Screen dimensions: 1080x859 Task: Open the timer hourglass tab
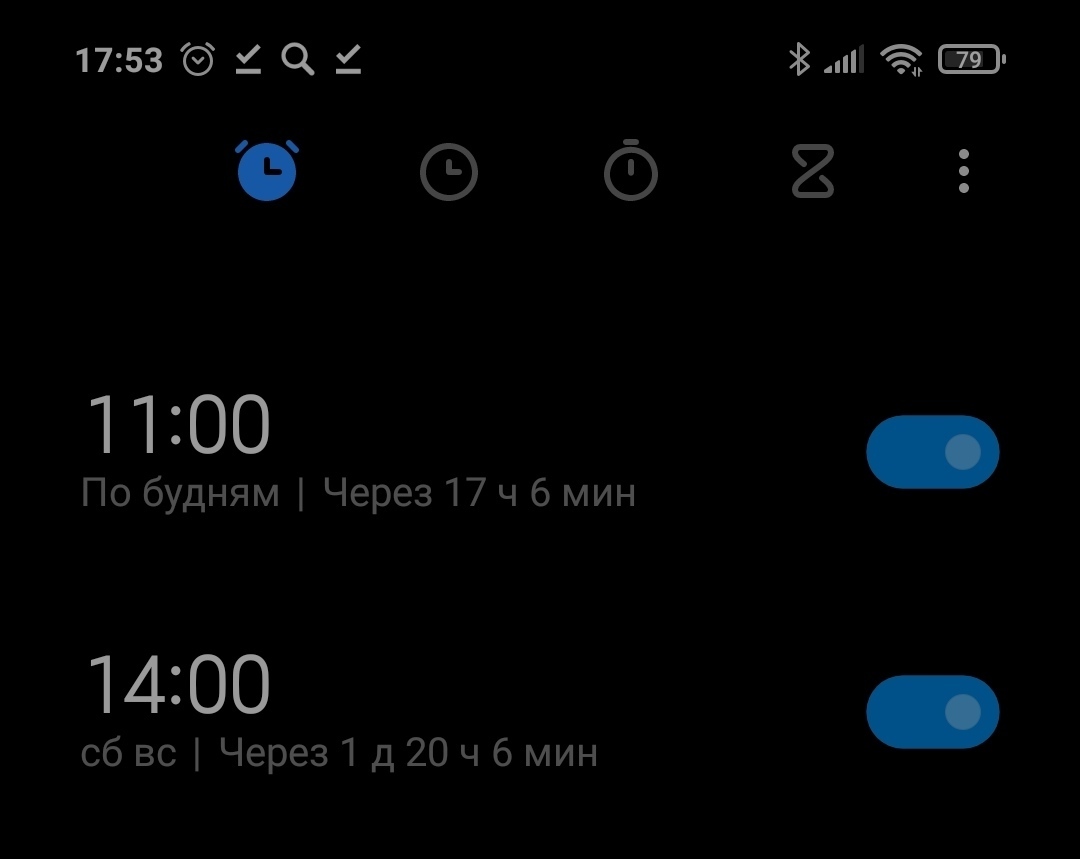tap(812, 173)
